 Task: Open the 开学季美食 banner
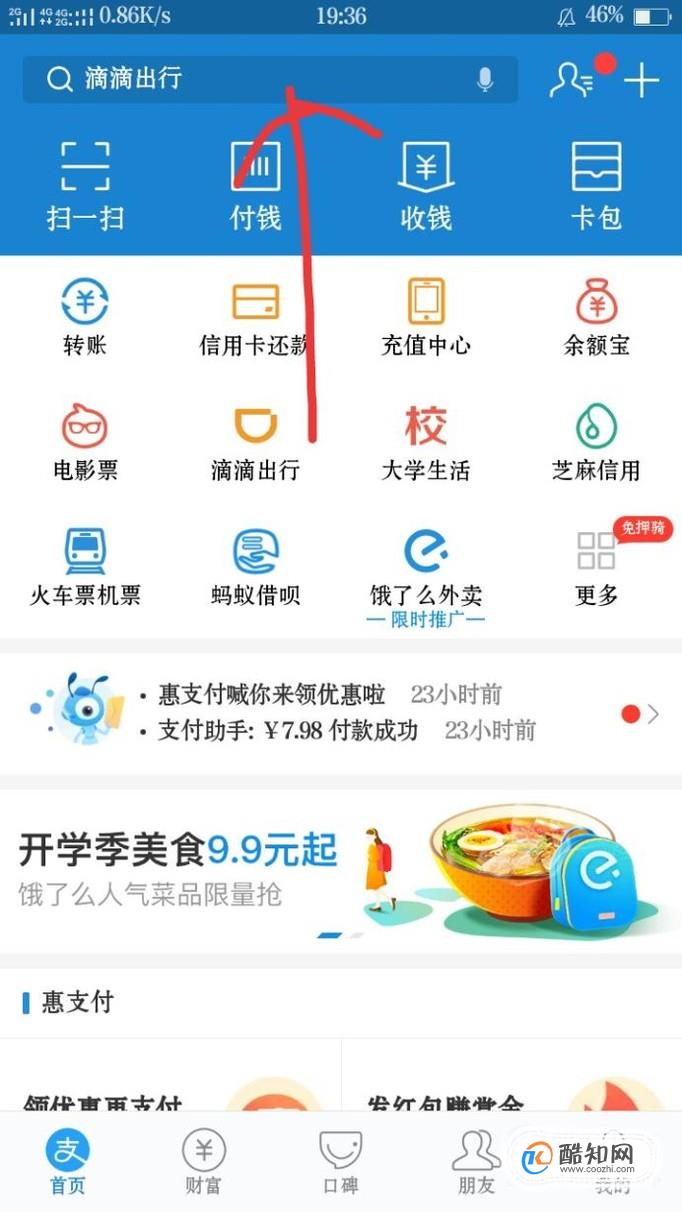click(x=340, y=870)
